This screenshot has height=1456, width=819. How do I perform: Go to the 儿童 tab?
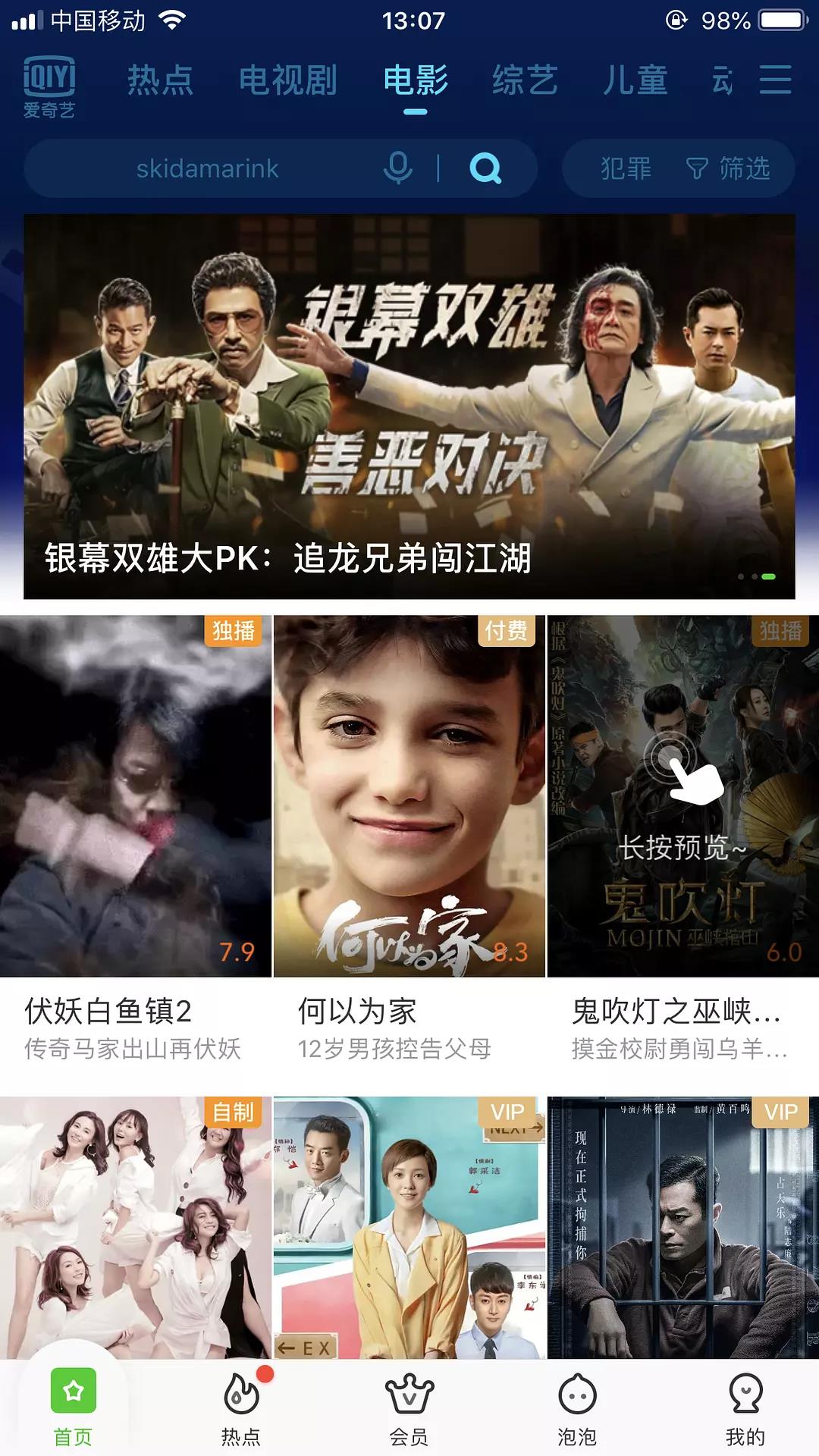coord(635,80)
